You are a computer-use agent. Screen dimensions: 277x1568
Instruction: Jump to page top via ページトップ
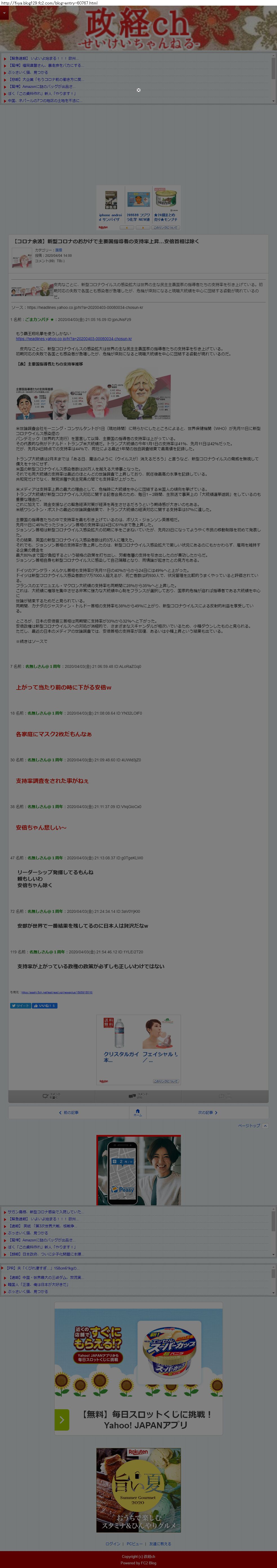(x=249, y=1125)
